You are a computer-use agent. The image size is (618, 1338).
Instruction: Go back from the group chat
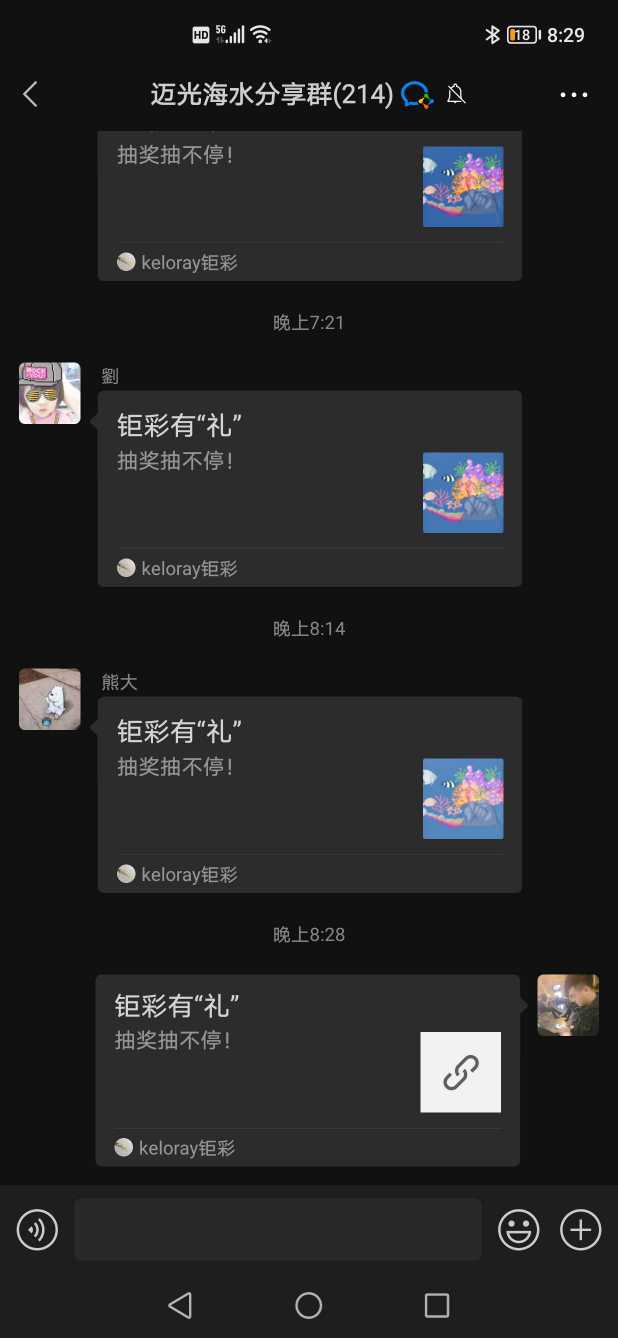[31, 95]
